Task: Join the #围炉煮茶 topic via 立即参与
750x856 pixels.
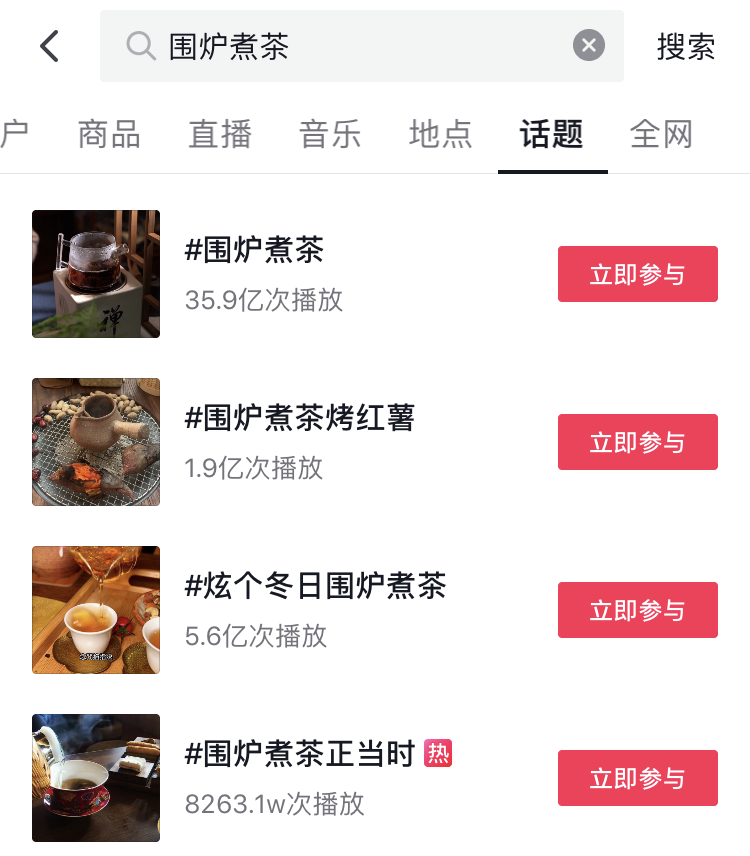Action: (x=637, y=274)
